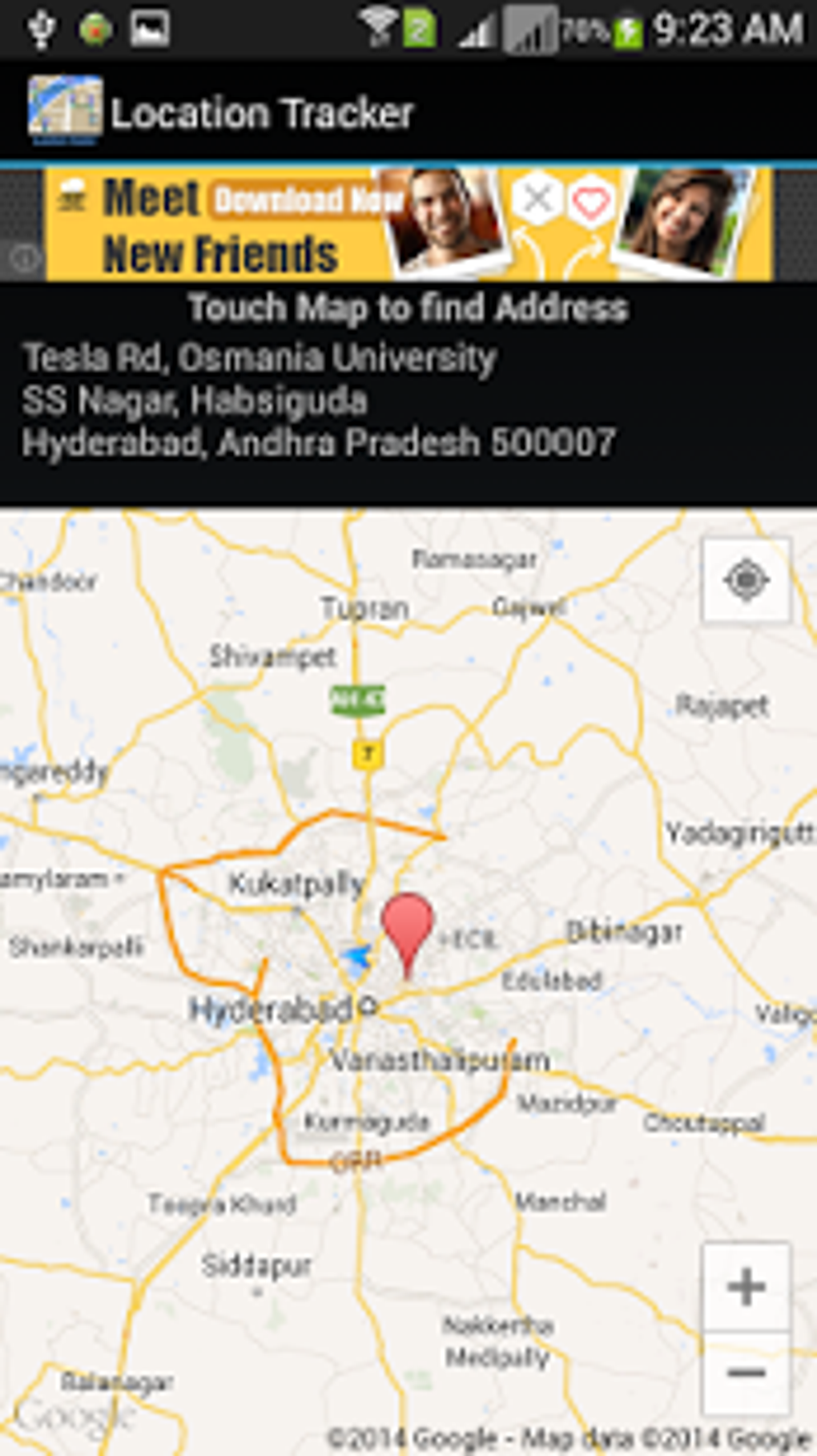
Task: Zoom in on the map
Action: click(746, 1287)
